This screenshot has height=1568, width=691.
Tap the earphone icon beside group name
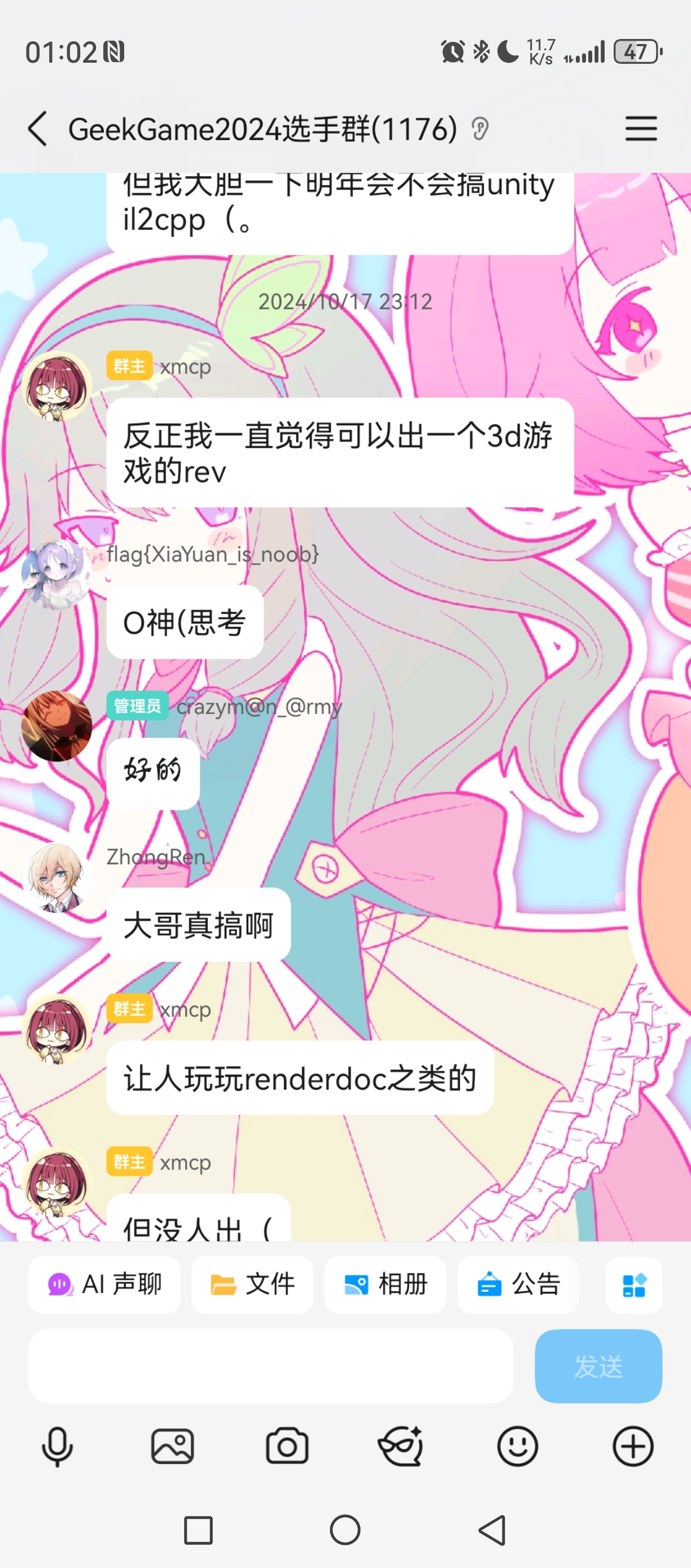pyautogui.click(x=480, y=129)
